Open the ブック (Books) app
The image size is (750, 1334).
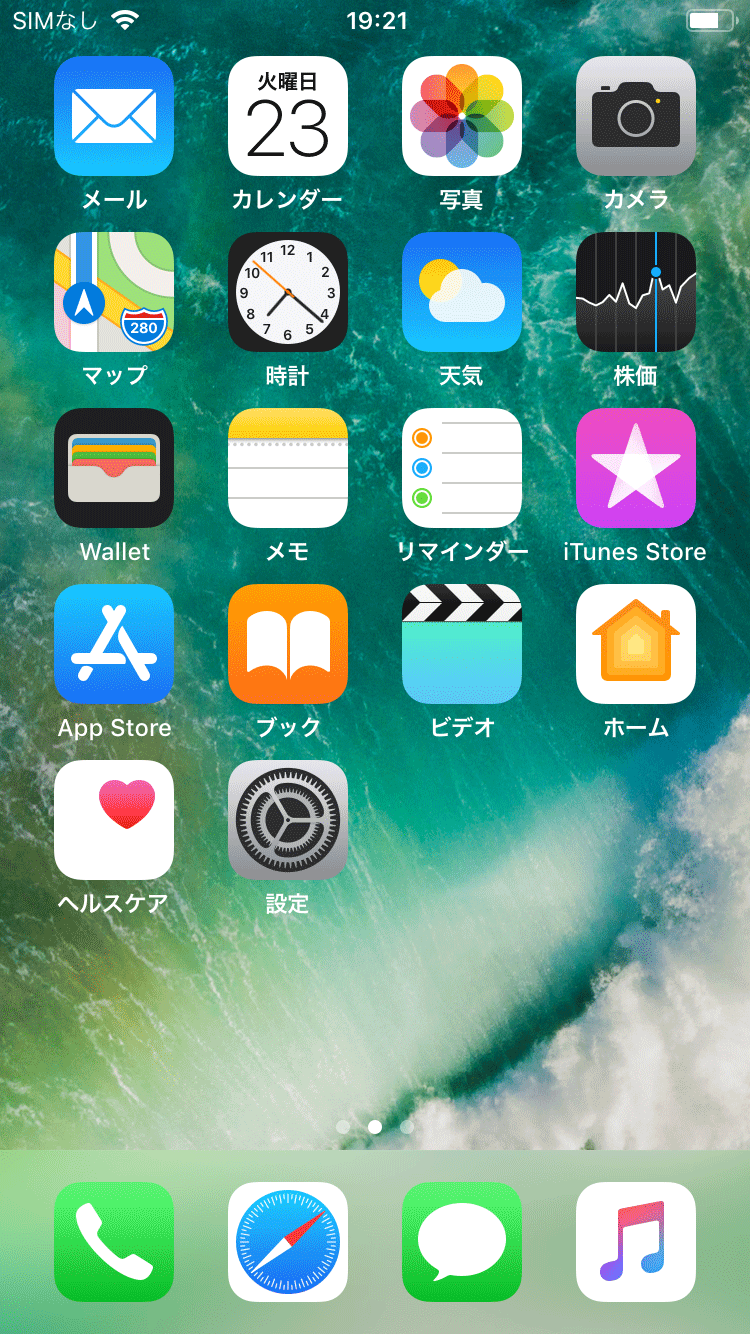coord(288,644)
